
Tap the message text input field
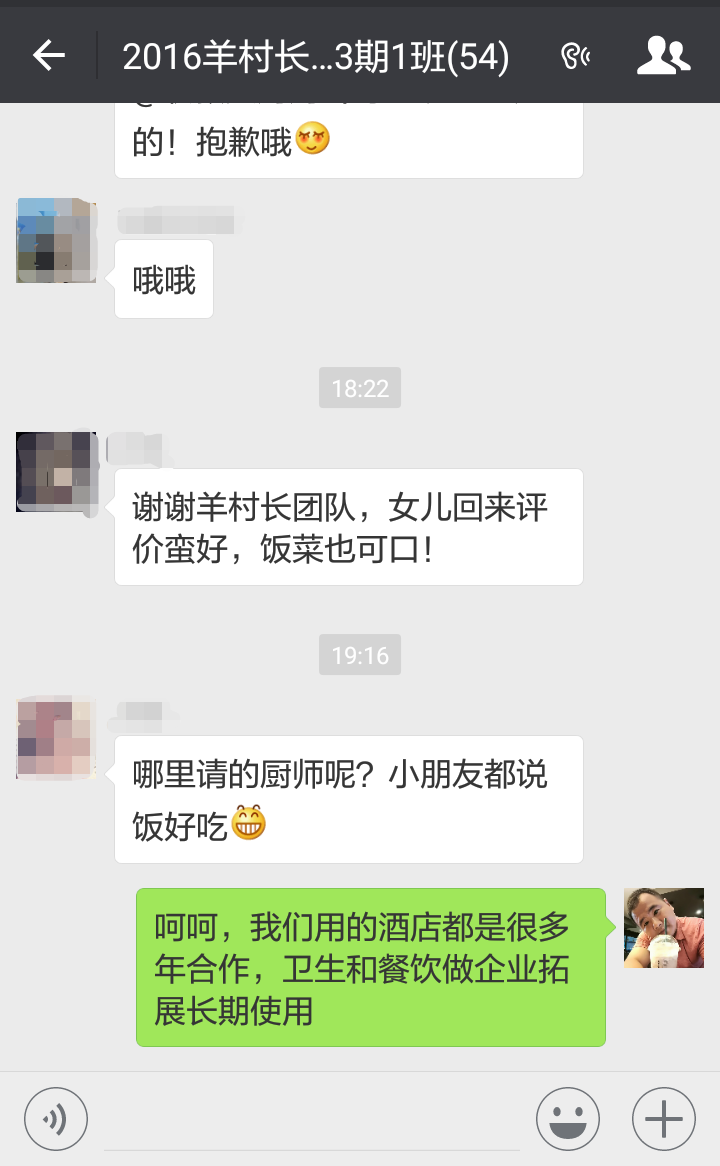click(312, 1118)
